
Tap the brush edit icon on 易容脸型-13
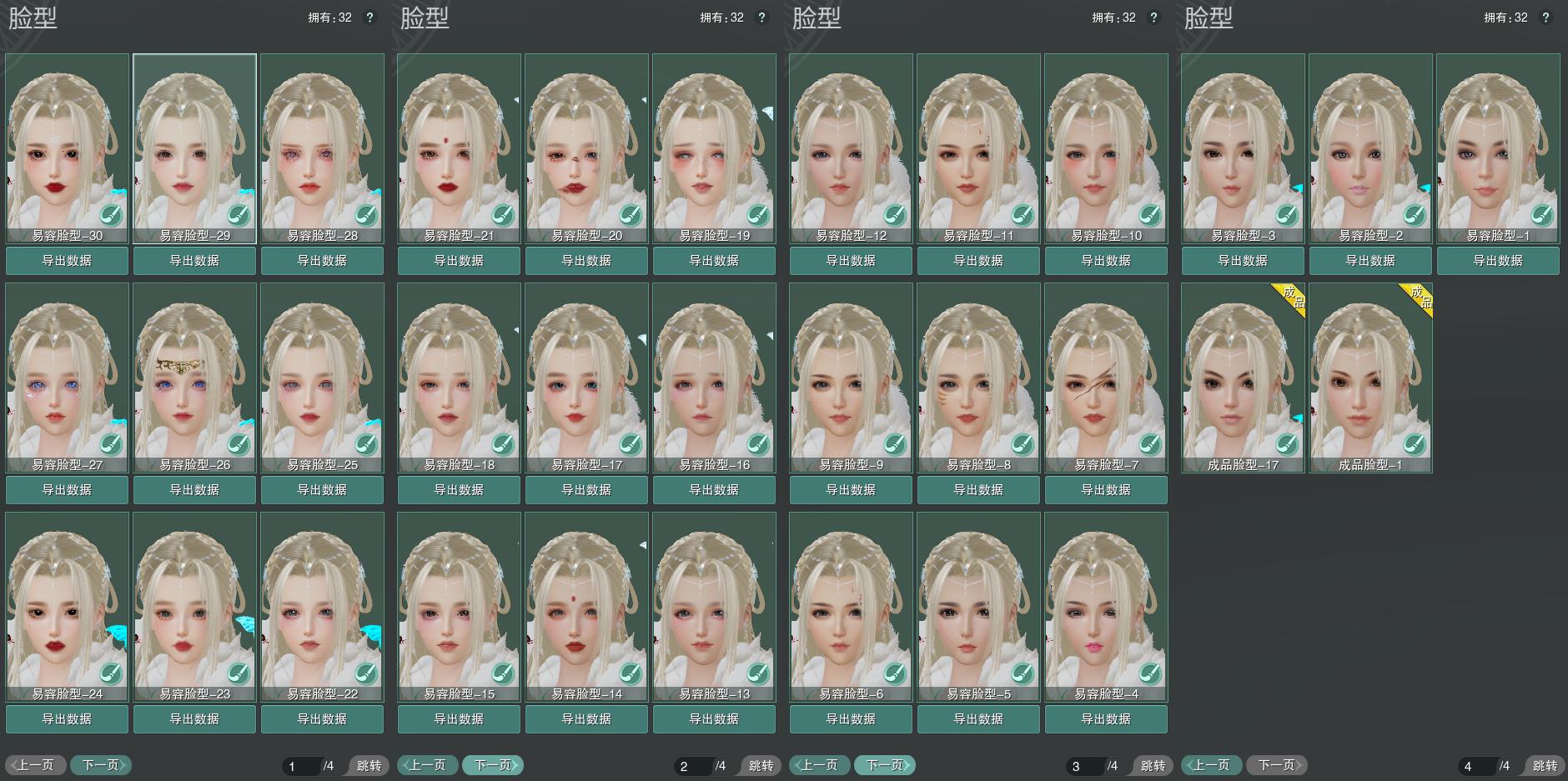click(758, 673)
